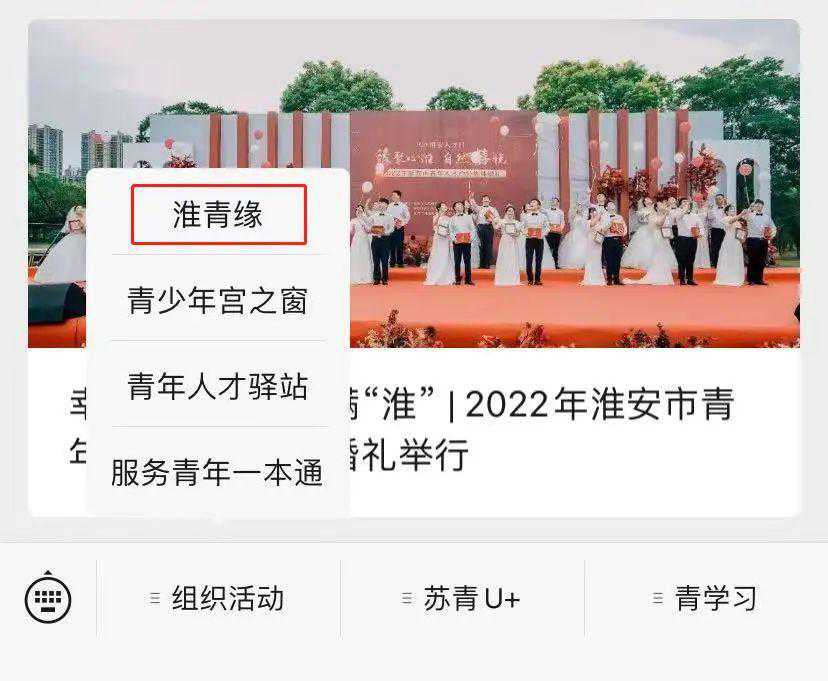Open the 青学习 bottom menu
Viewport: 828px width, 681px height.
706,598
